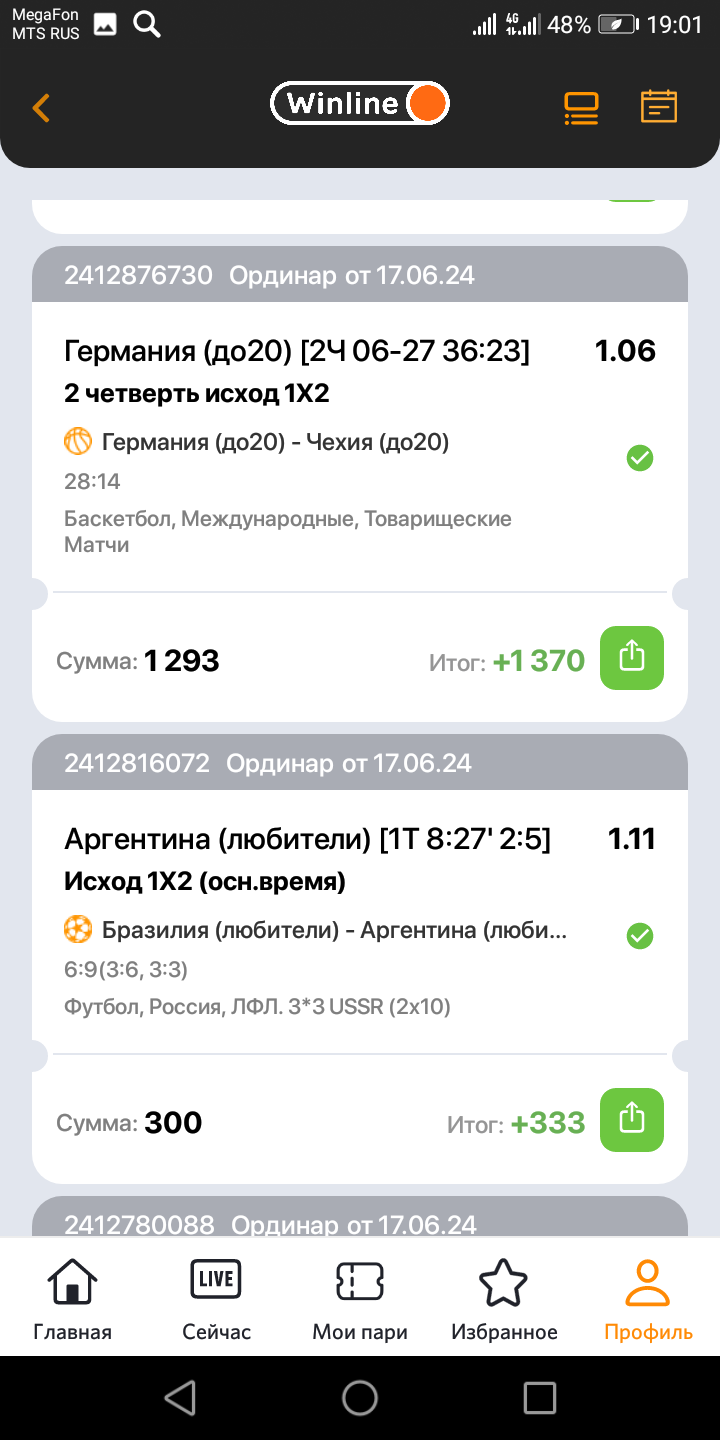Share the Аргентина (любители) bet result

[x=631, y=1120]
